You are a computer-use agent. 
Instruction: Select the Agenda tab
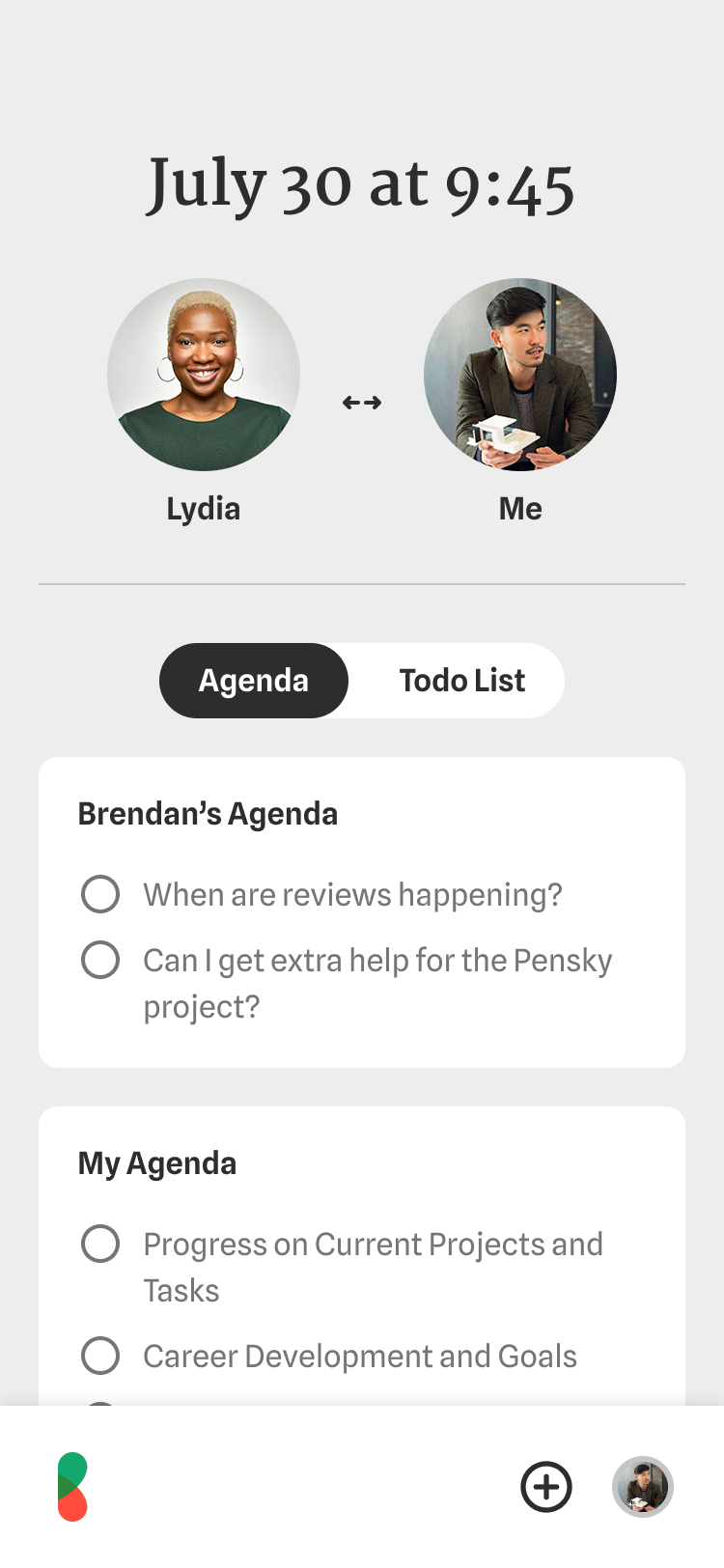tap(253, 681)
